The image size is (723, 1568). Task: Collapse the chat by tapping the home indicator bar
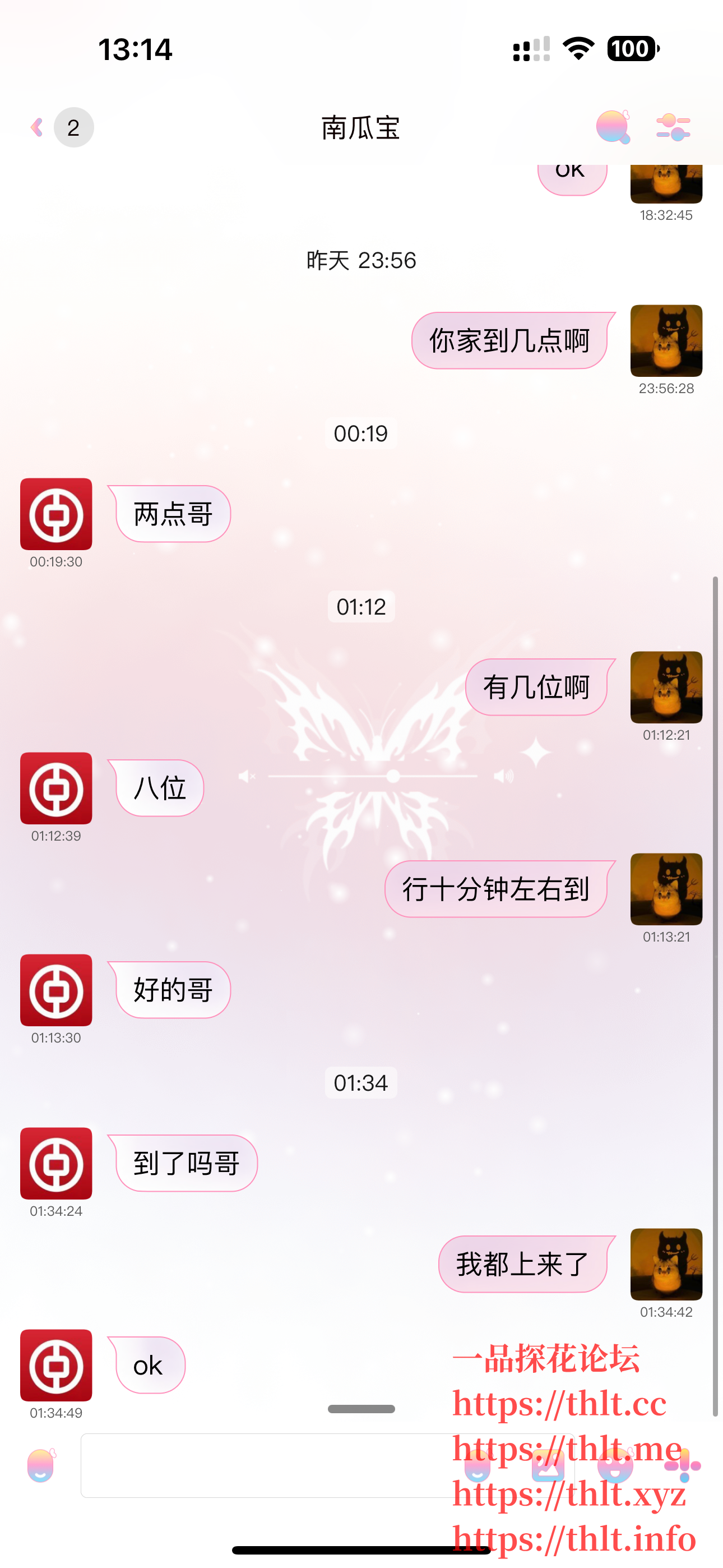361,1549
